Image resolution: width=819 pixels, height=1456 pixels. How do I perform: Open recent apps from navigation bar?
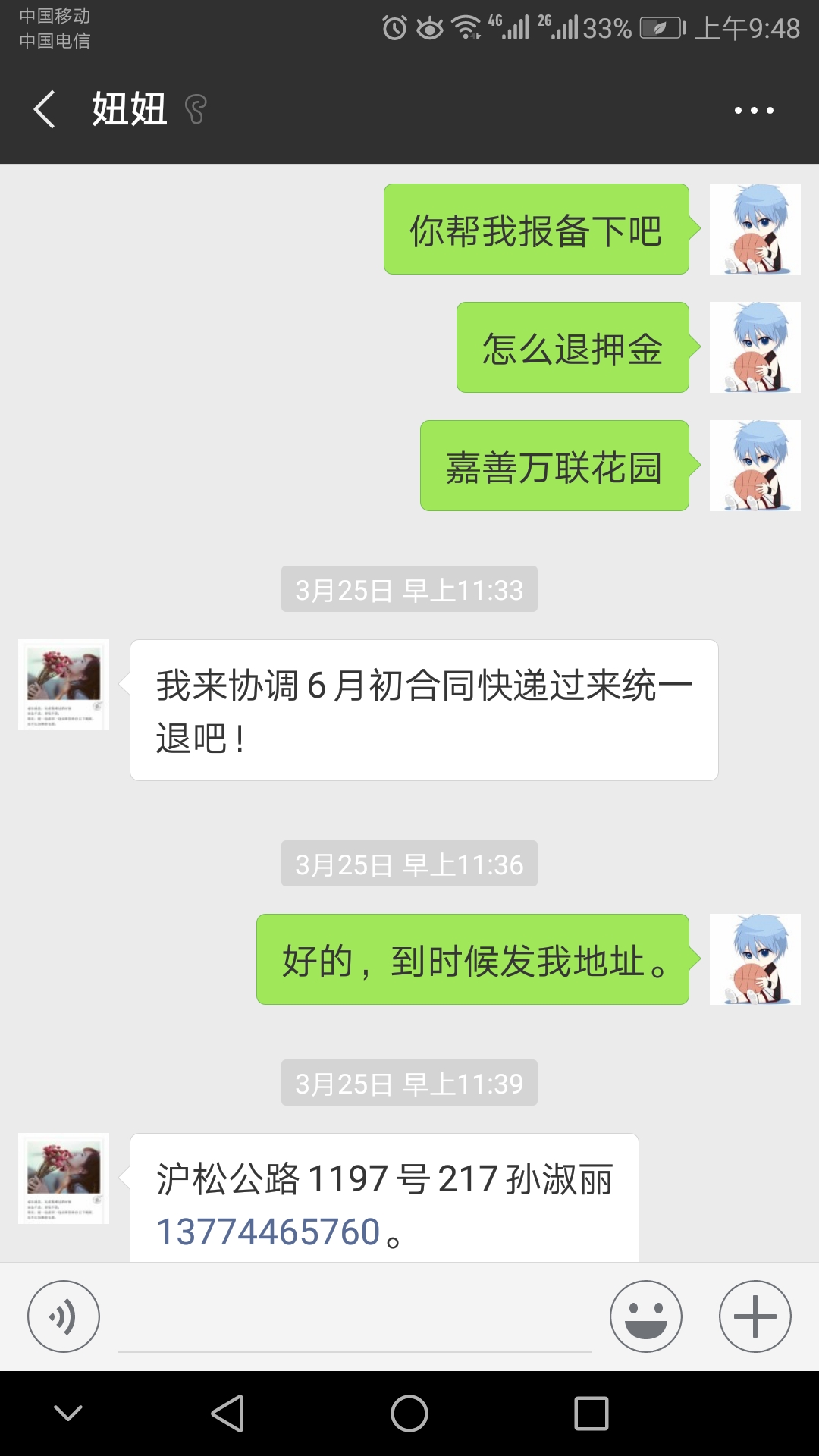591,1414
